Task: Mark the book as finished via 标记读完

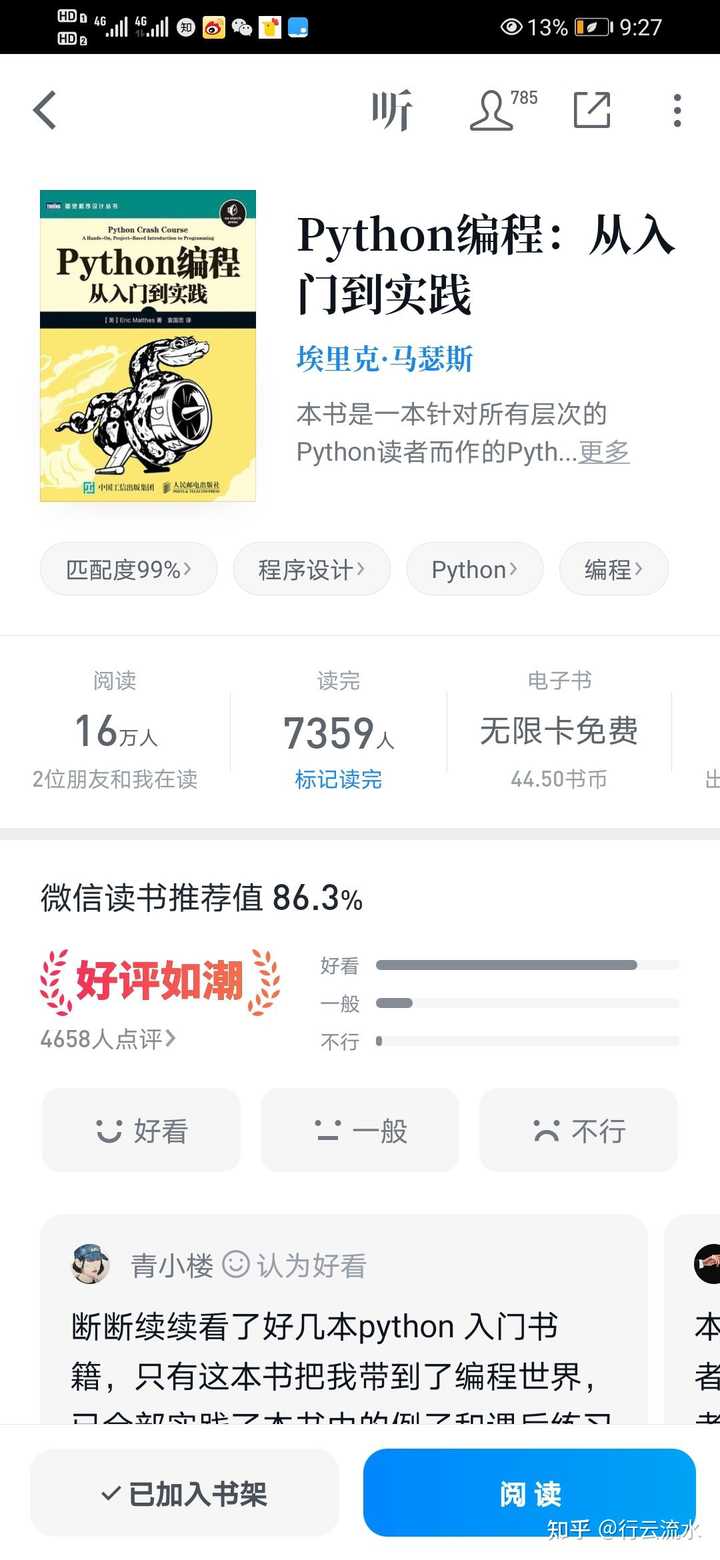Action: point(338,779)
